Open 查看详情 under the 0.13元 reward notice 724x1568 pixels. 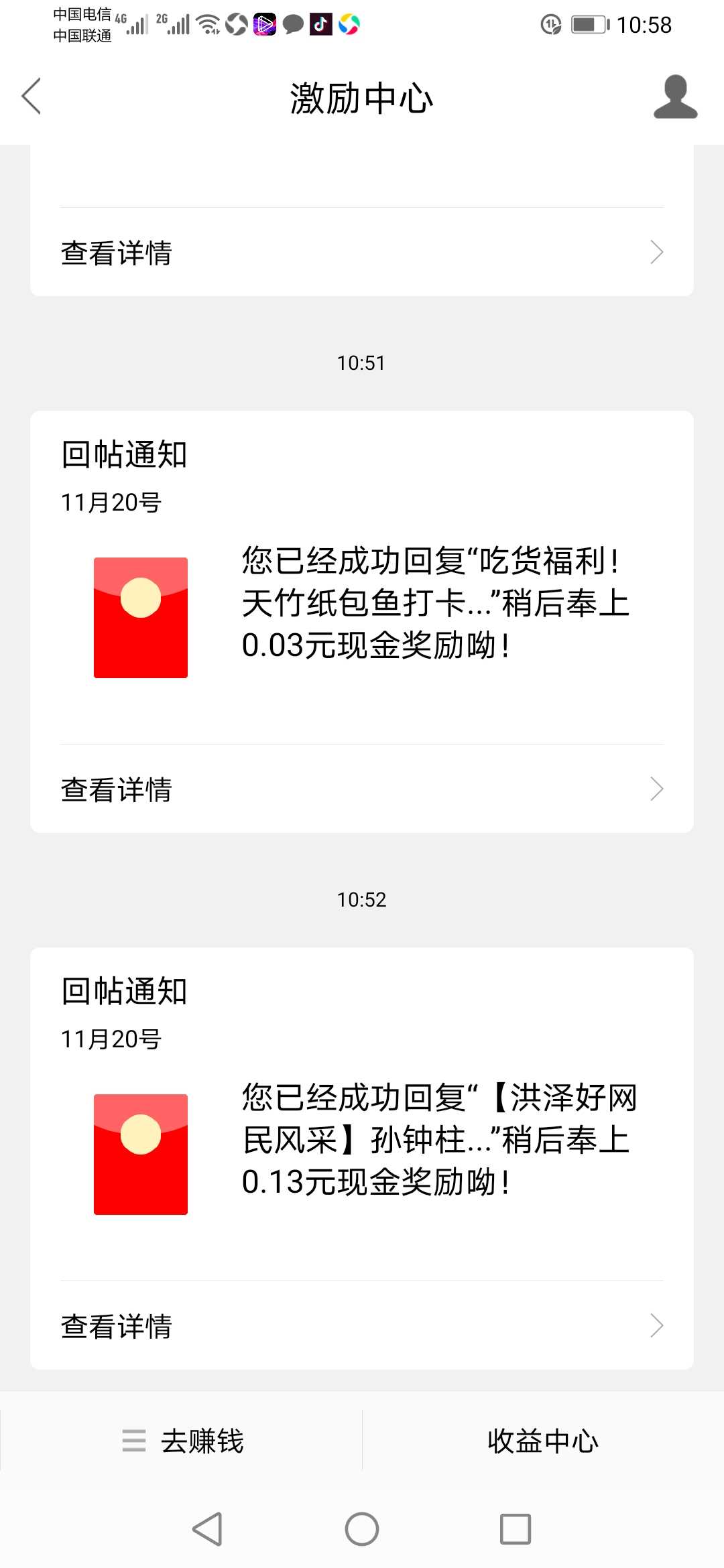click(362, 1325)
